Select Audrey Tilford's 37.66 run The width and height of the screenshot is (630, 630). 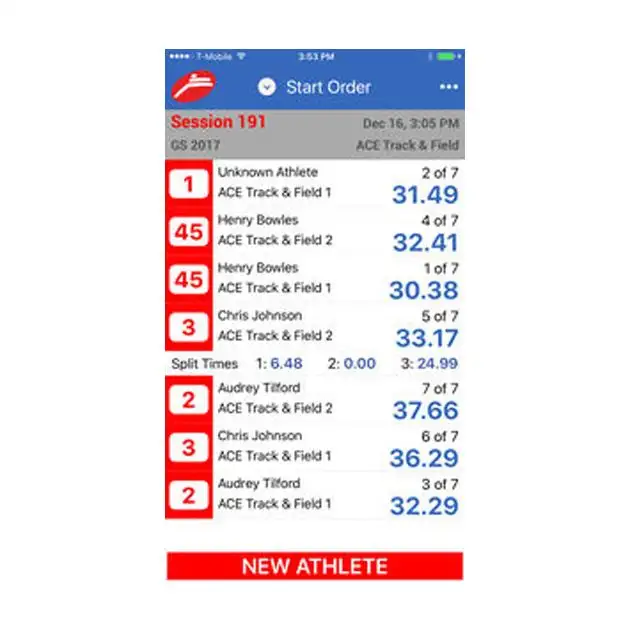[x=338, y=399]
